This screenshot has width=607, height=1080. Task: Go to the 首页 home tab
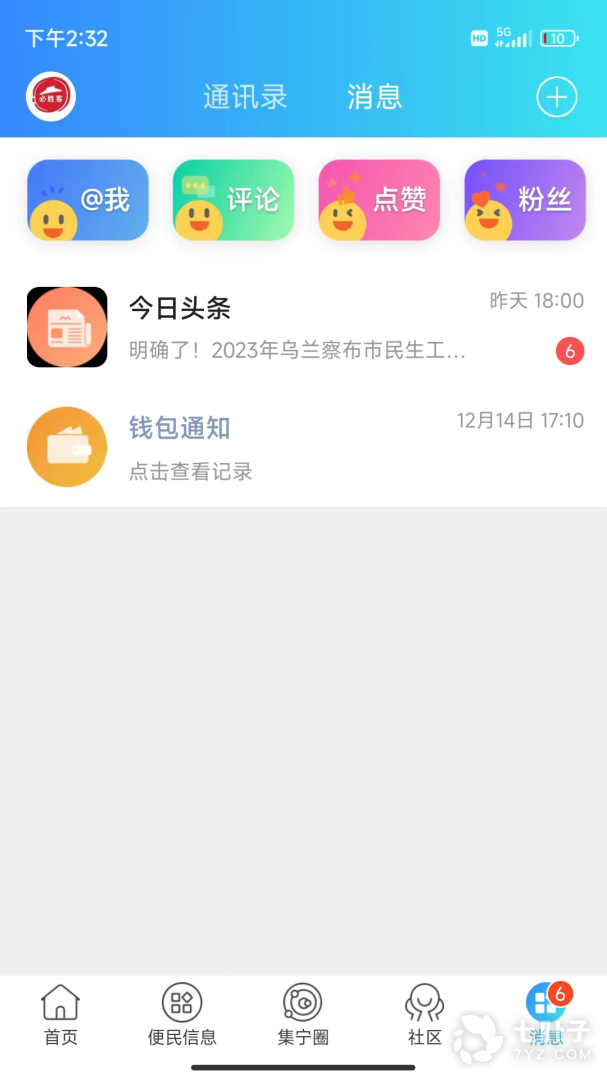tap(61, 1015)
